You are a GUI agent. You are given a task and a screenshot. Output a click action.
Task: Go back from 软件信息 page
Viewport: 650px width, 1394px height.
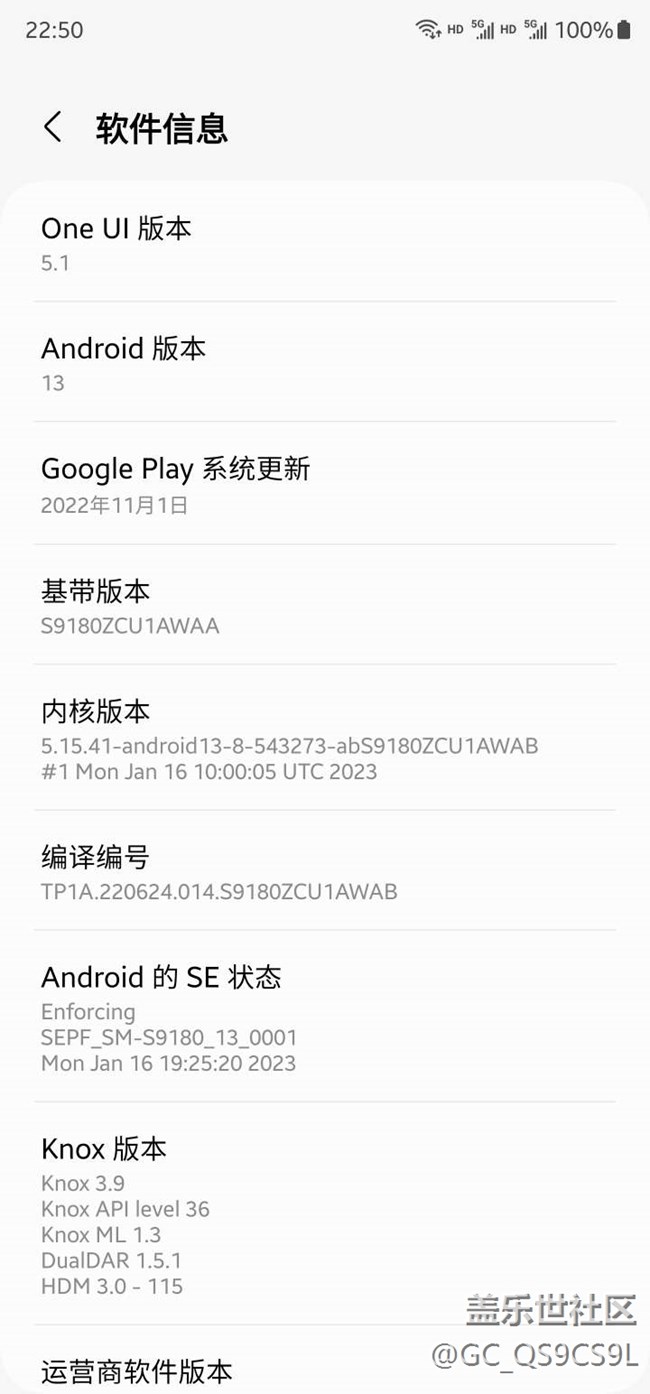53,128
